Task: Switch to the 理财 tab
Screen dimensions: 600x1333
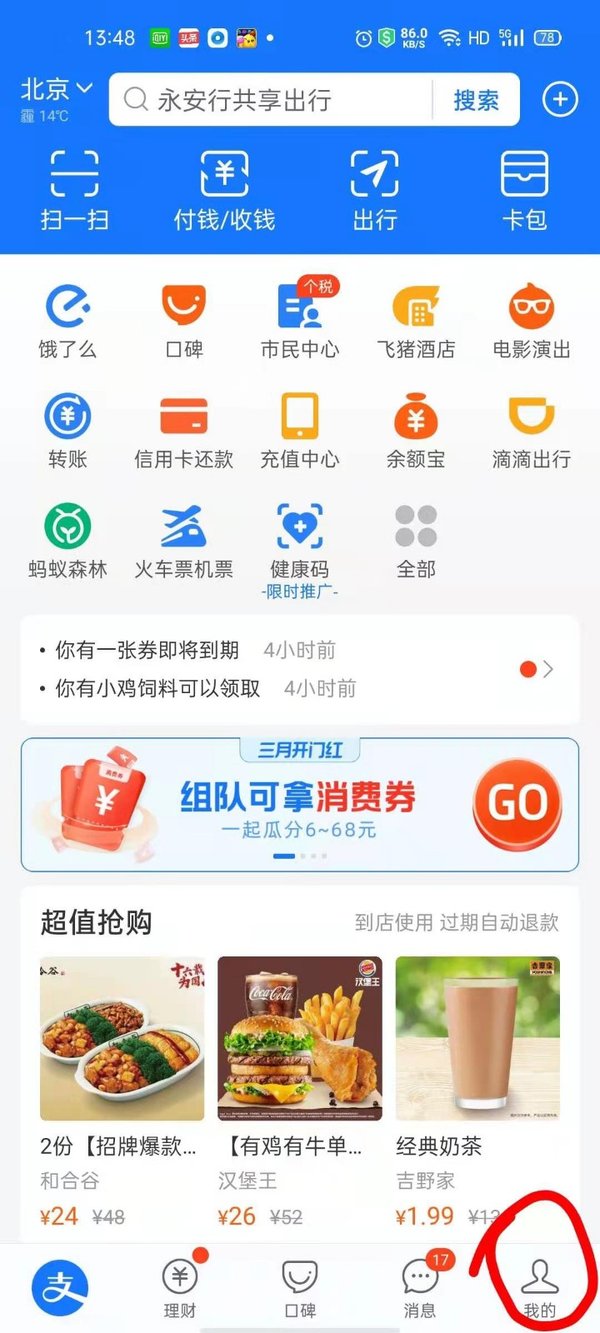Action: coord(180,1288)
